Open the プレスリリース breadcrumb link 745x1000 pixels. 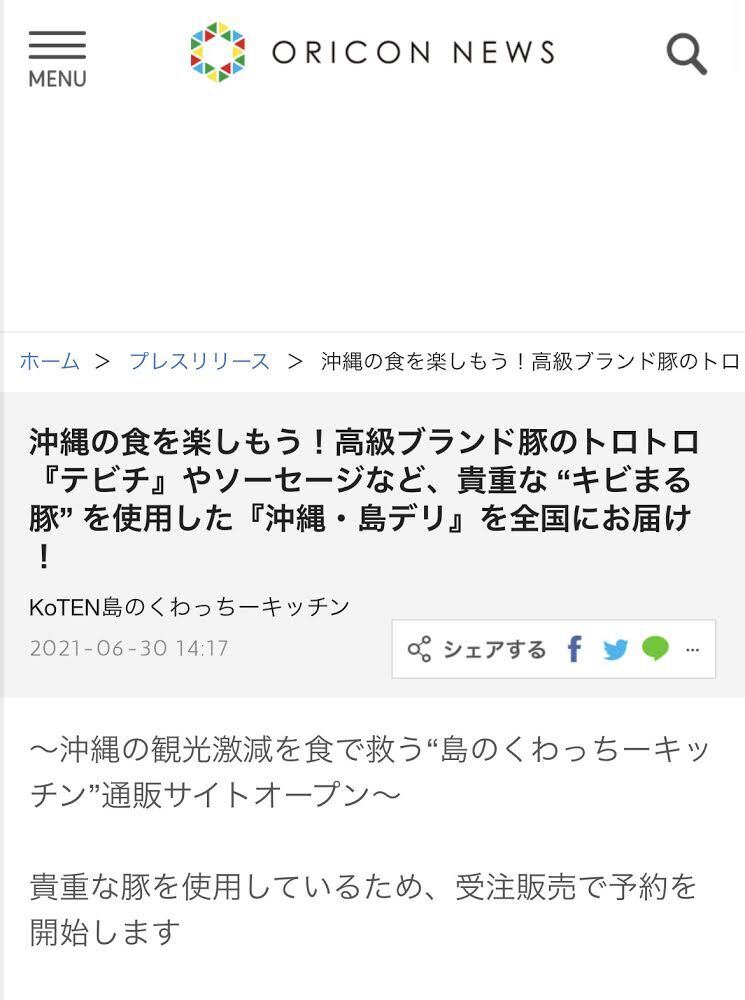[199, 362]
